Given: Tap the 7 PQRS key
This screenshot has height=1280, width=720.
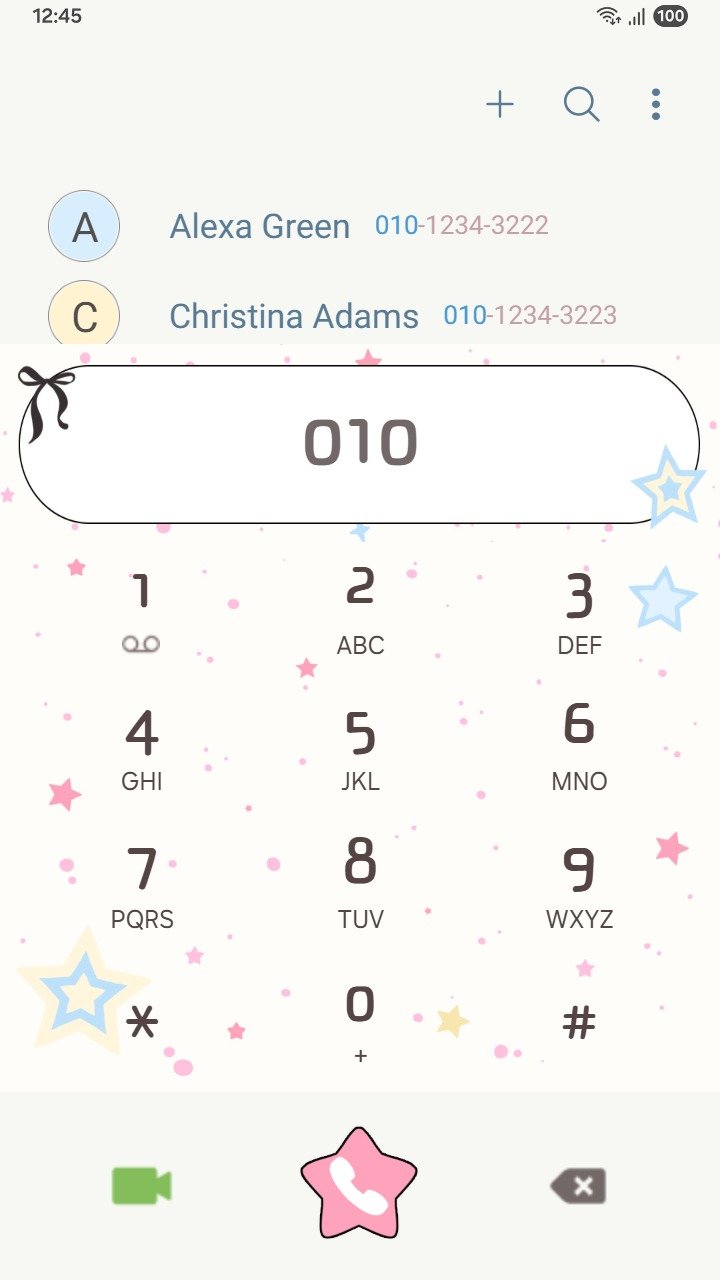Looking at the screenshot, I should point(141,884).
